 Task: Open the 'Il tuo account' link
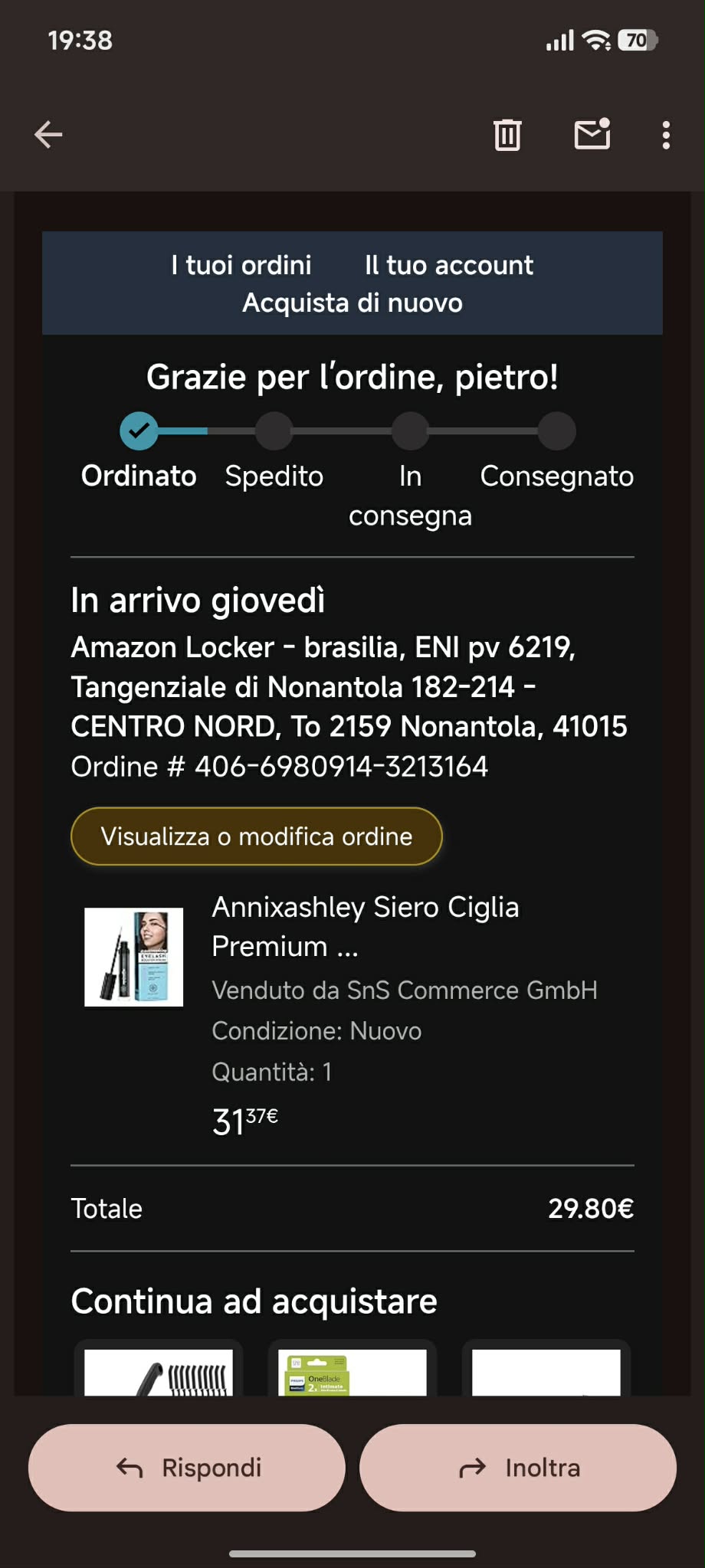tap(448, 265)
